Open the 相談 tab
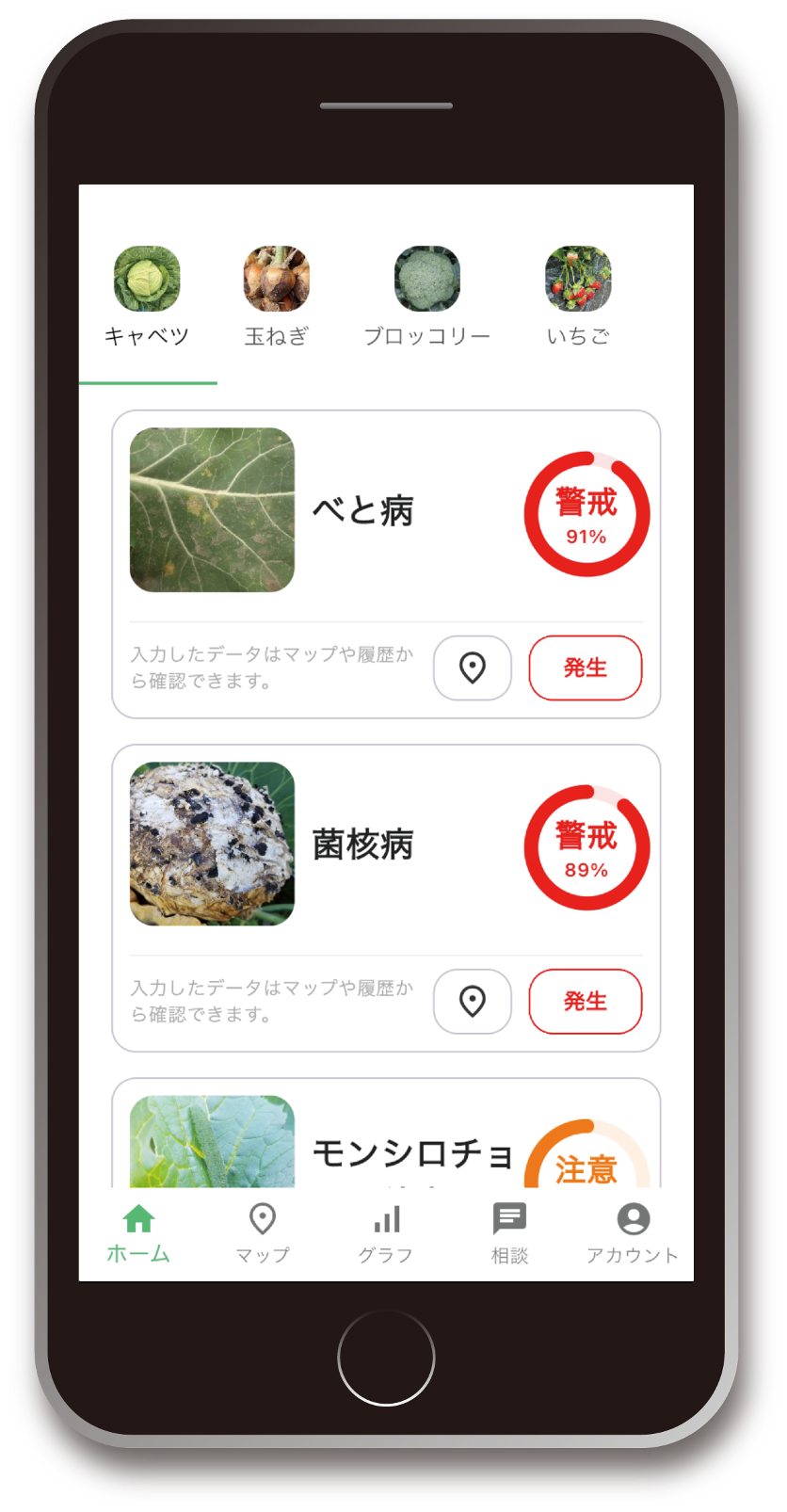Image resolution: width=787 pixels, height=1512 pixels. pos(509,1233)
